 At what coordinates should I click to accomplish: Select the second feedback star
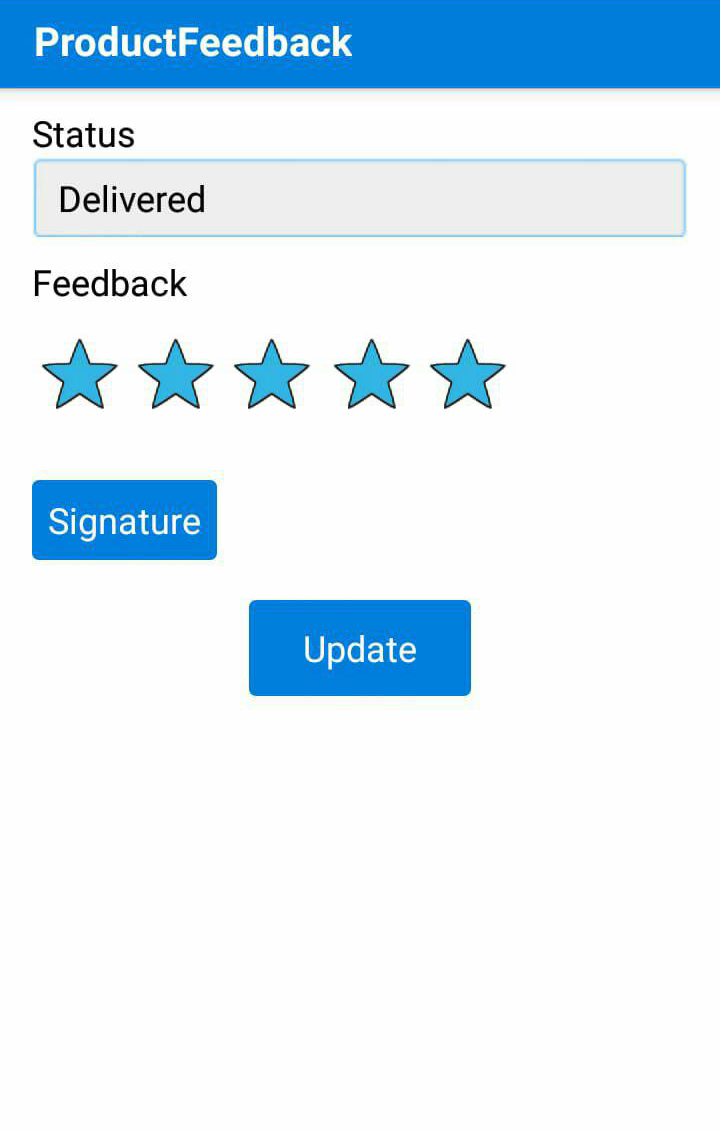[x=175, y=375]
